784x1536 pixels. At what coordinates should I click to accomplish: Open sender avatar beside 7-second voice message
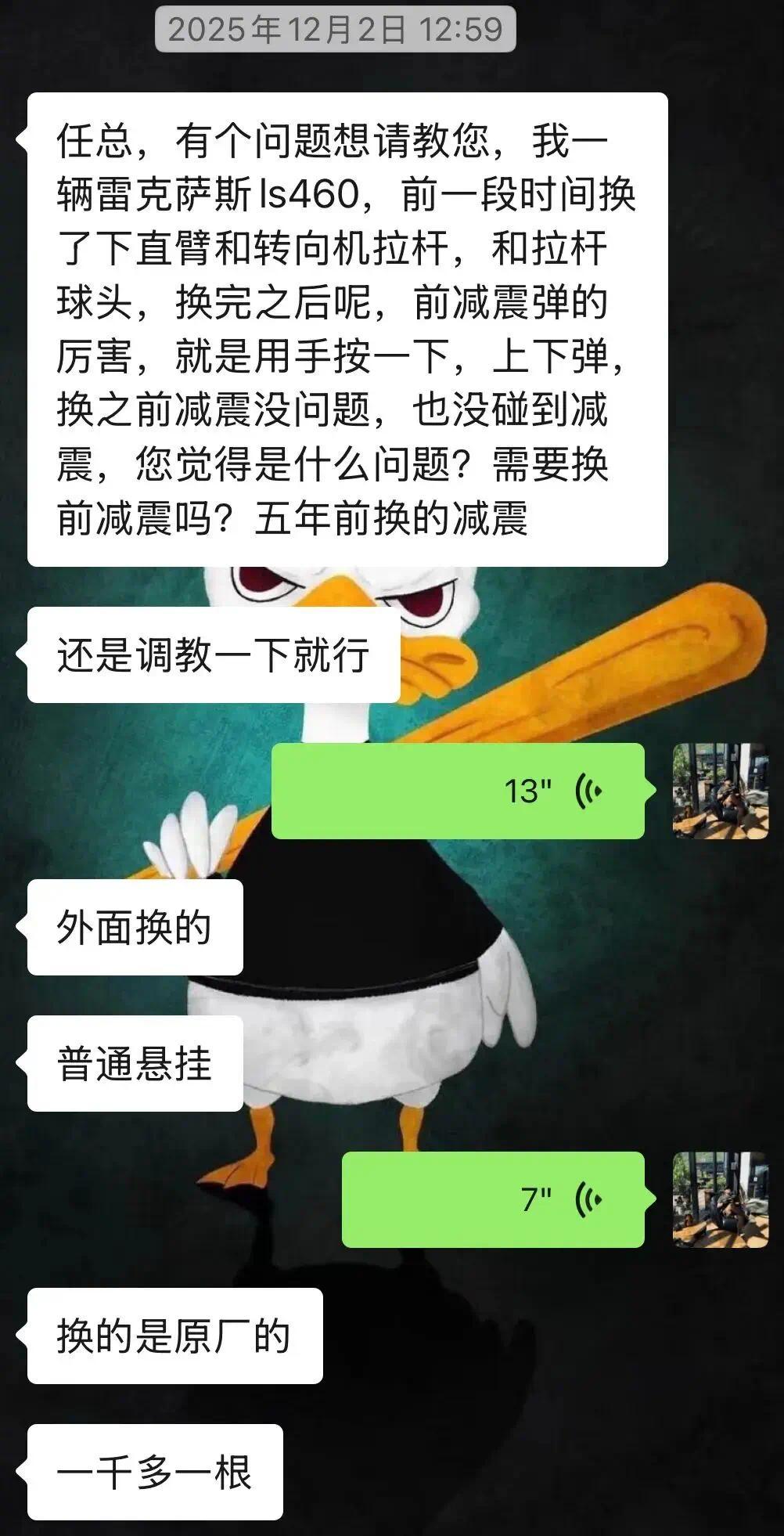[x=721, y=1199]
